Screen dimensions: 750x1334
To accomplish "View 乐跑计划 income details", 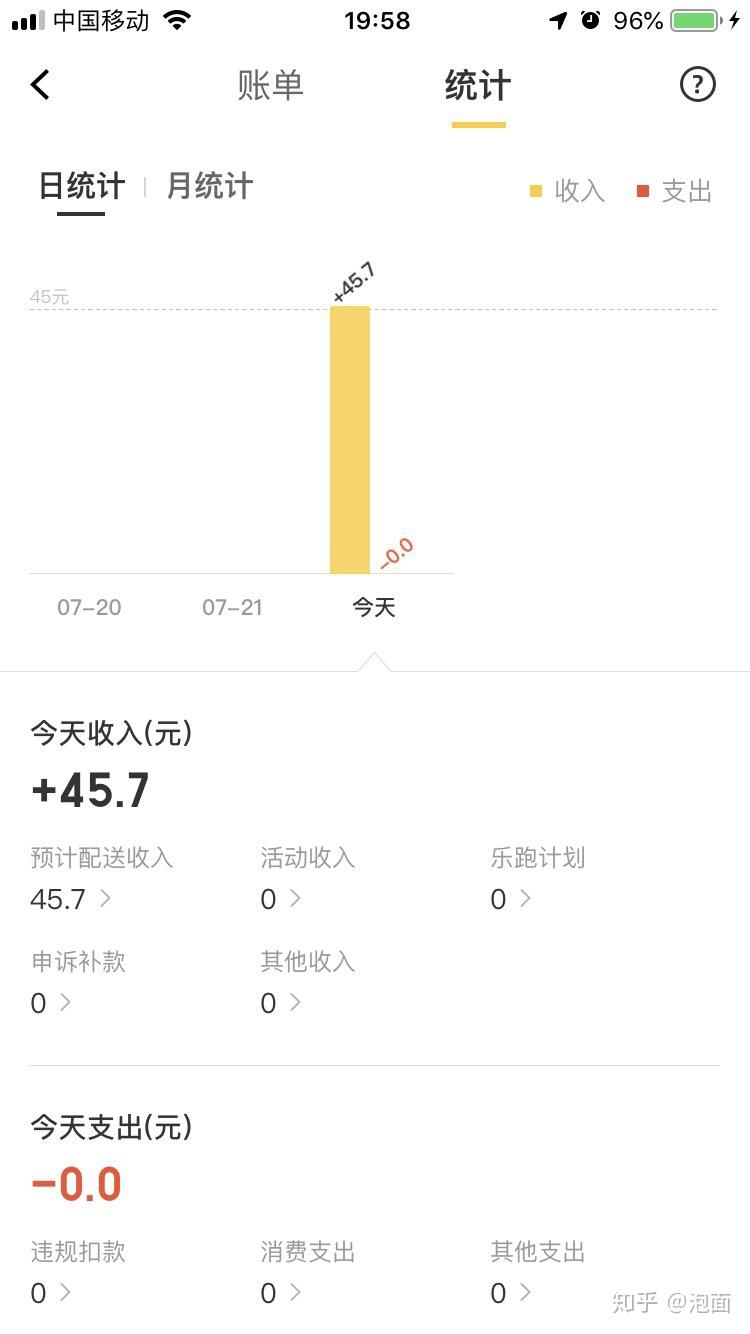I will point(511,899).
